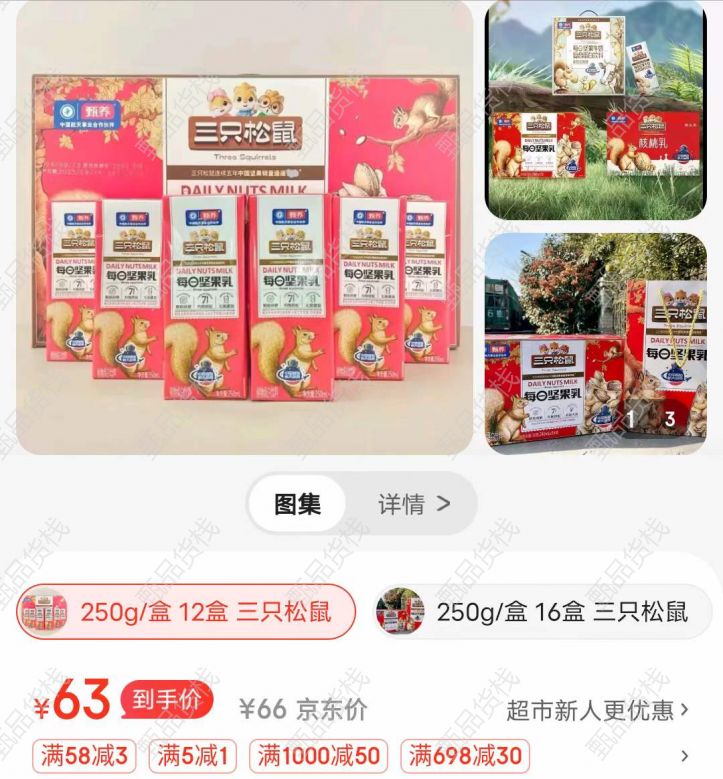Open the 超市新人更优惠 offer link

pos(598,710)
